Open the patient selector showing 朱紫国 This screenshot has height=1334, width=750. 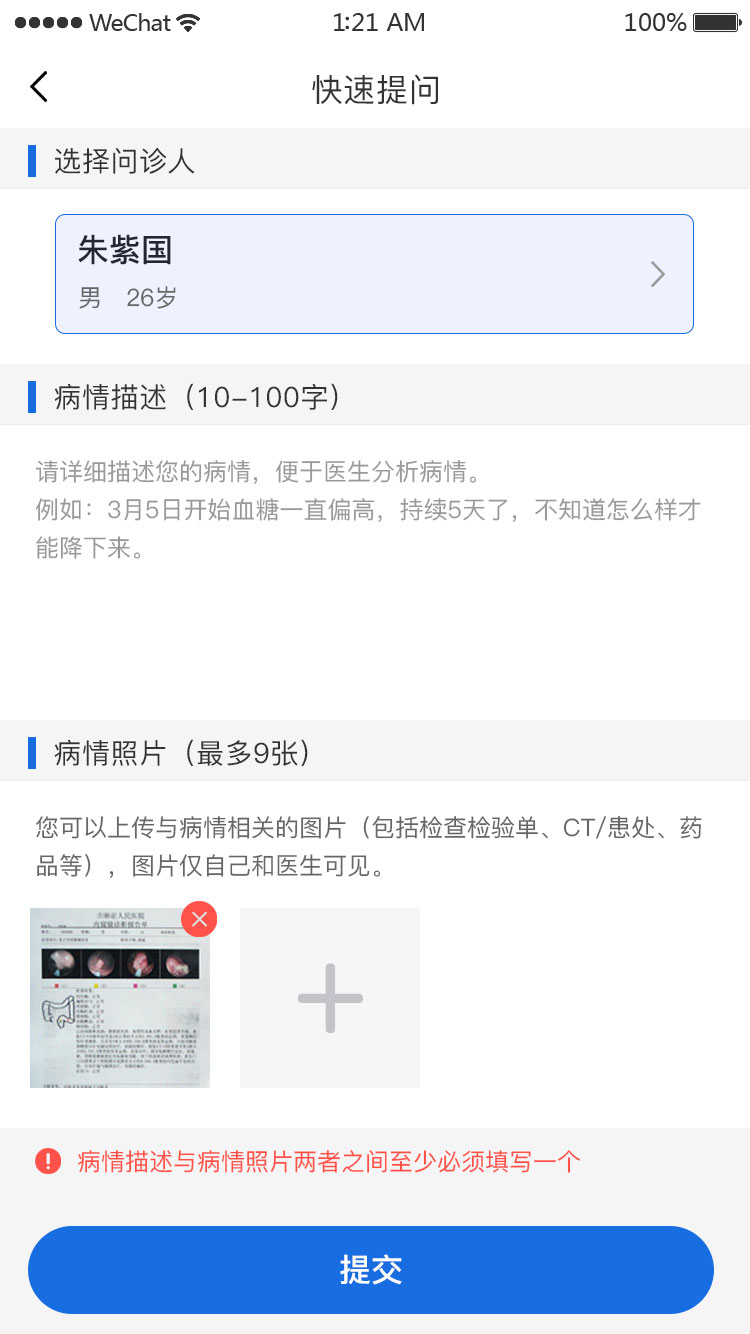374,274
